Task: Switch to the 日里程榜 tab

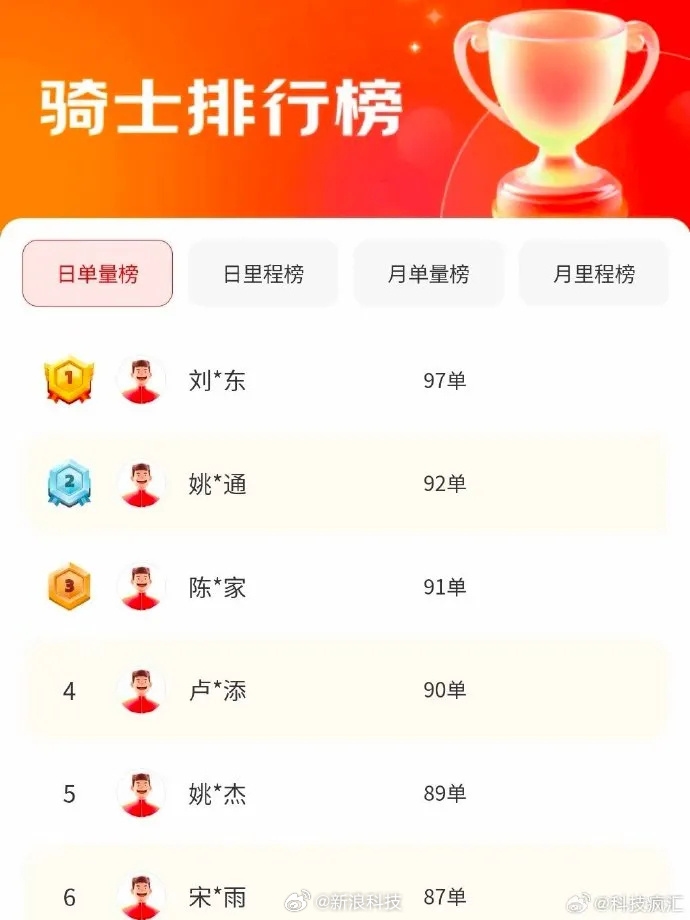Action: click(263, 273)
